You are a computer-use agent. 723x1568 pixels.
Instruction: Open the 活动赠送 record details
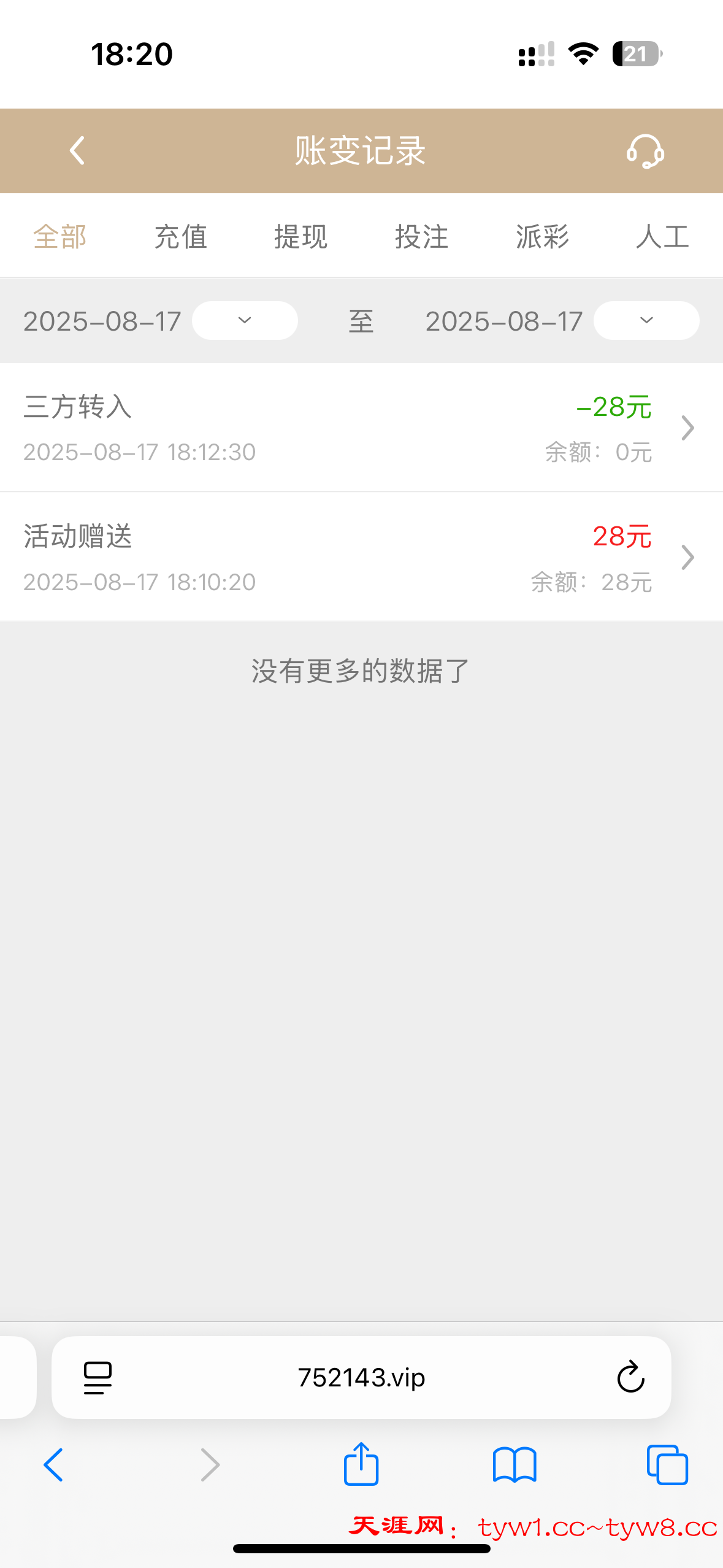click(361, 558)
